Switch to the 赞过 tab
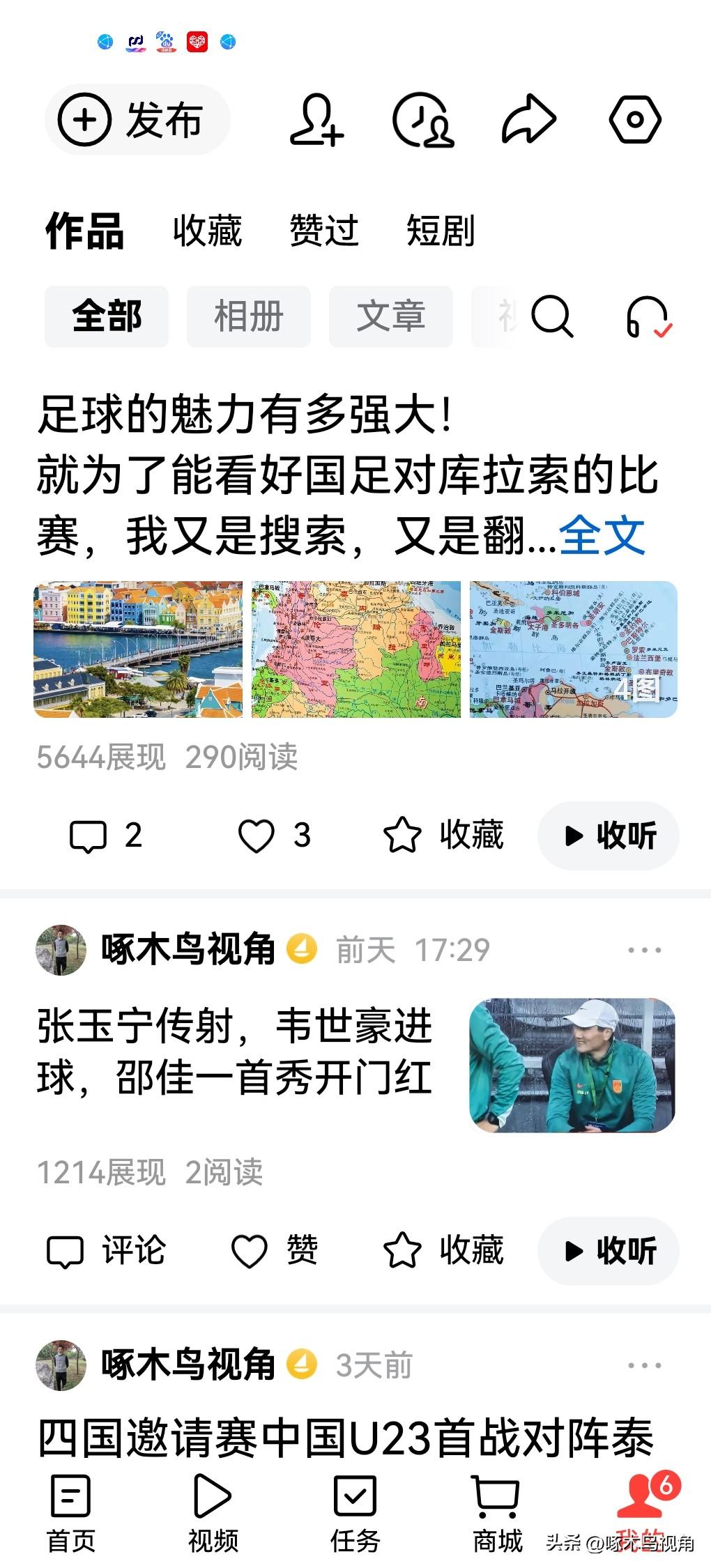711x1568 pixels. coord(324,230)
